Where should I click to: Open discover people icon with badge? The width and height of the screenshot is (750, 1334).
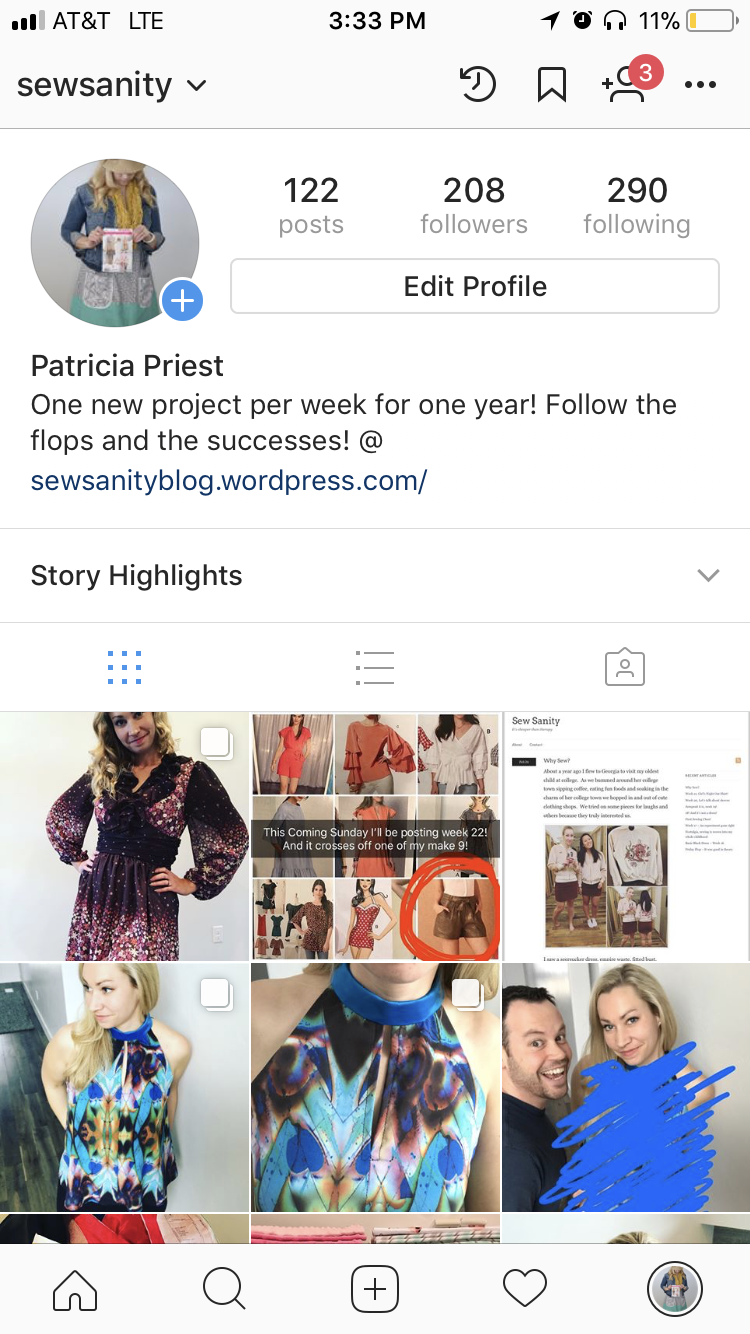coord(626,85)
